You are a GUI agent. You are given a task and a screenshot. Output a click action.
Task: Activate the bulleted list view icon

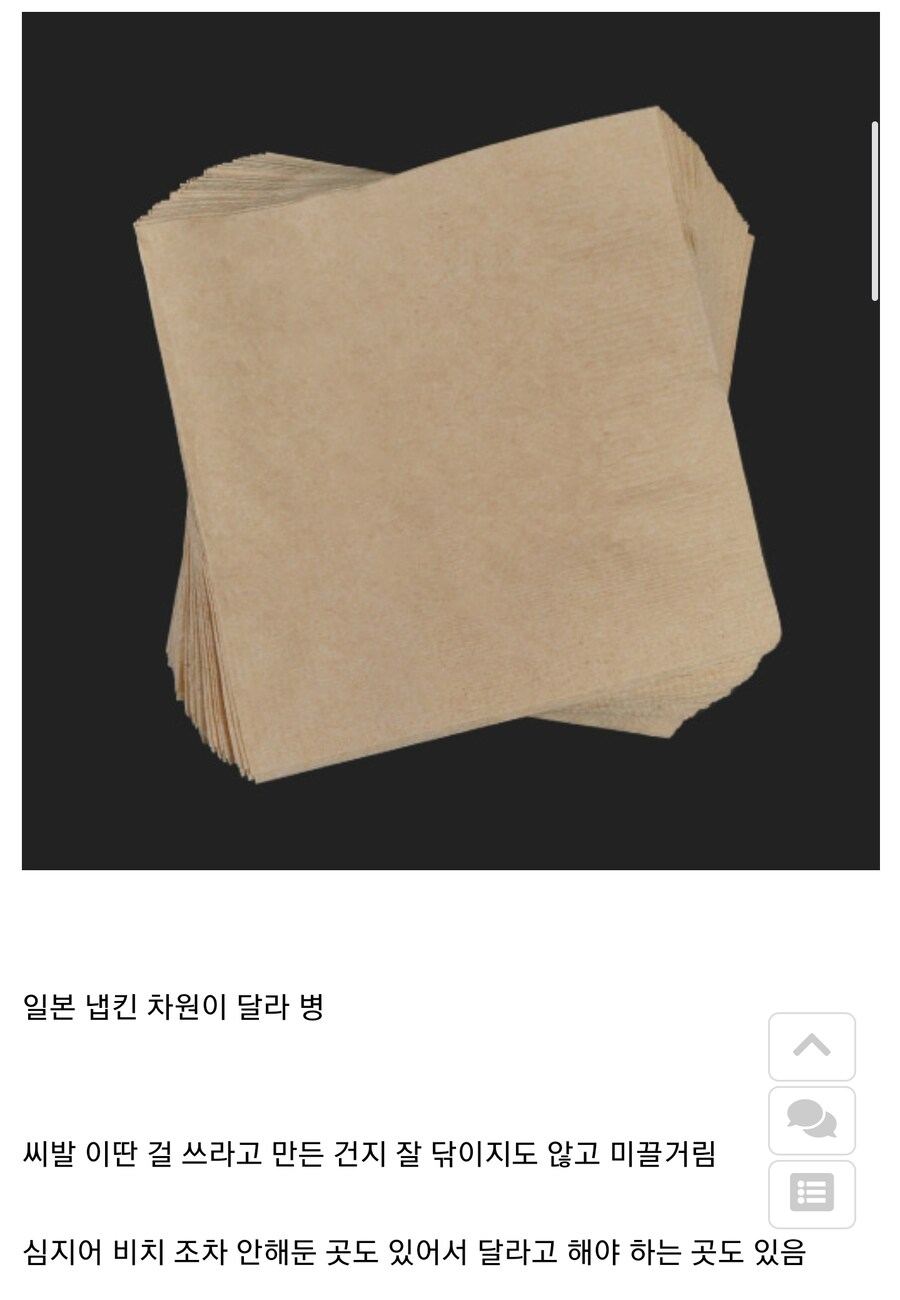(812, 1195)
